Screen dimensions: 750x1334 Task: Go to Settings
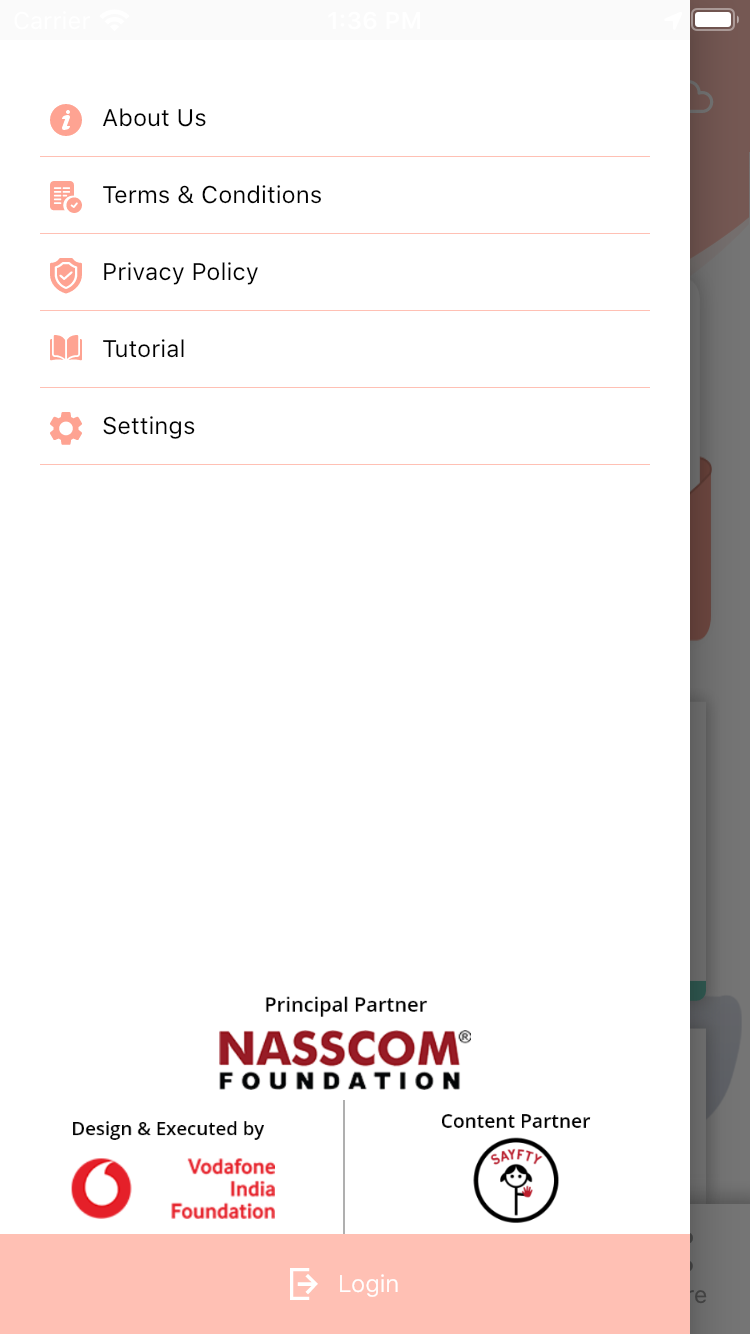[148, 426]
